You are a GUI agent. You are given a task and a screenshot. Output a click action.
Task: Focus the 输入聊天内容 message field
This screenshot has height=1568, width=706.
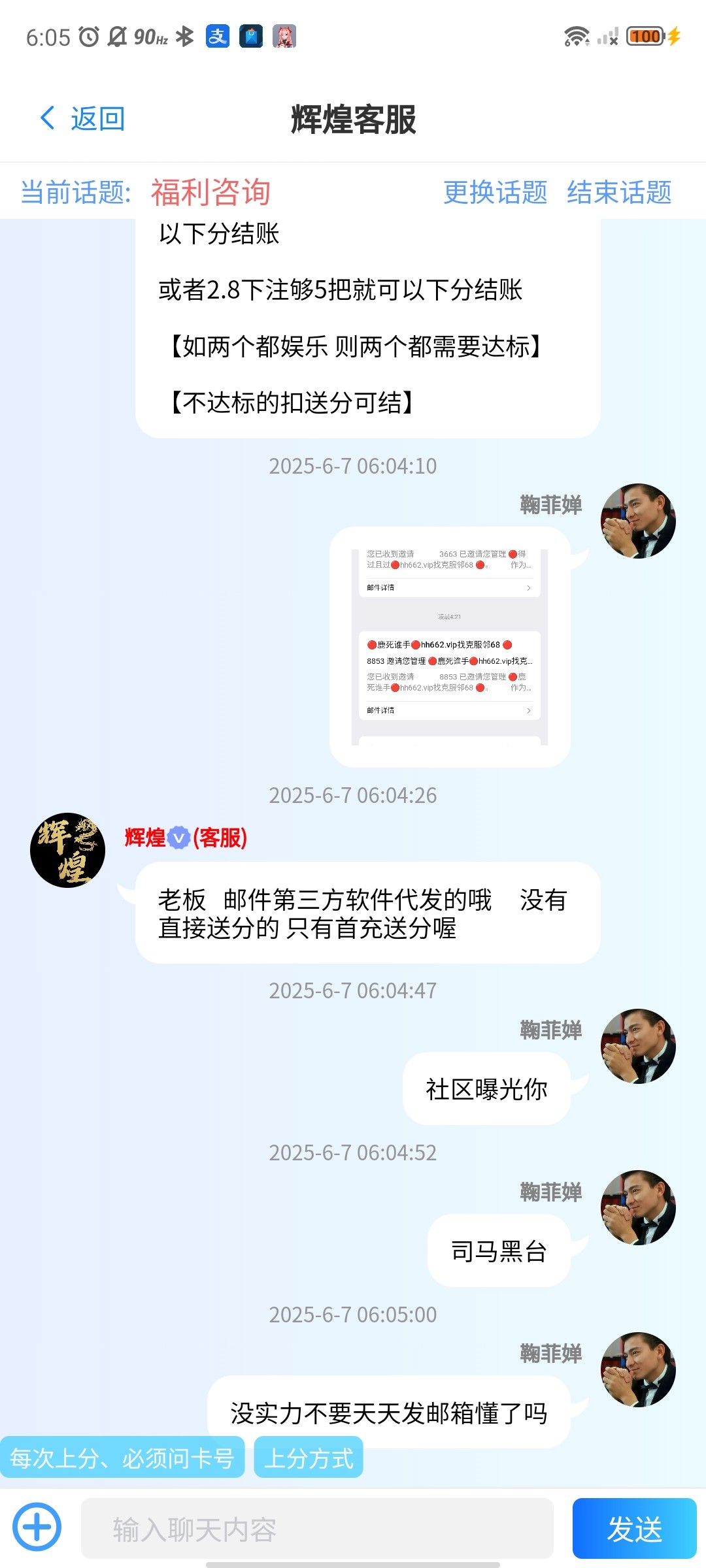pyautogui.click(x=317, y=1529)
